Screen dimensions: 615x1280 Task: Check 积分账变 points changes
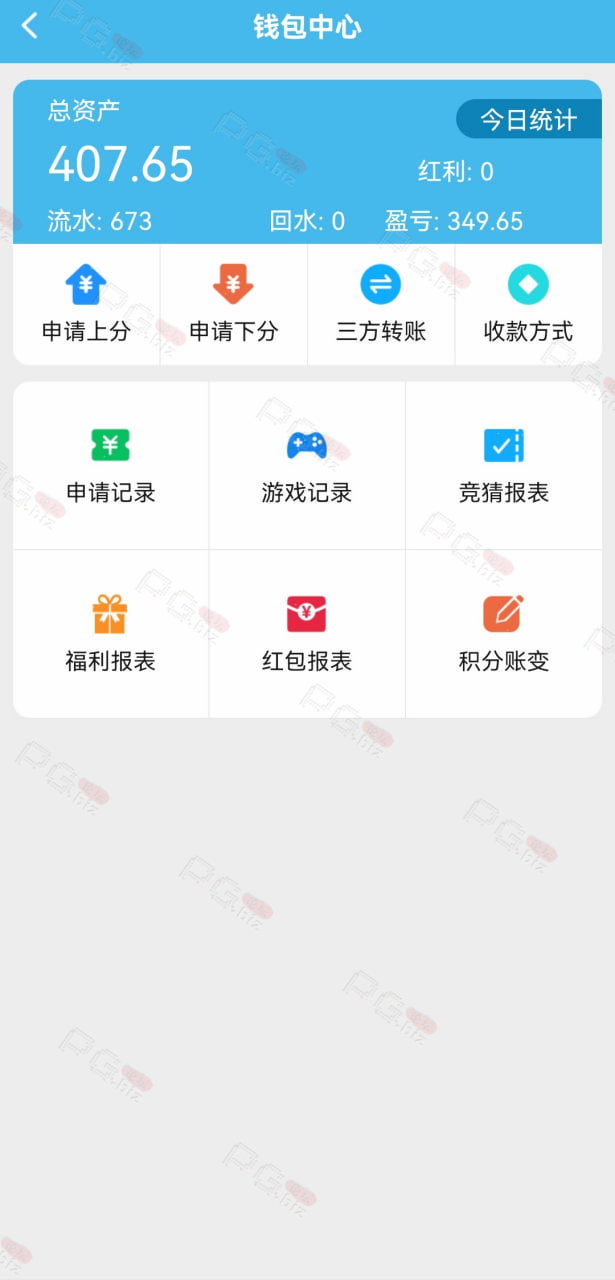pyautogui.click(x=504, y=634)
